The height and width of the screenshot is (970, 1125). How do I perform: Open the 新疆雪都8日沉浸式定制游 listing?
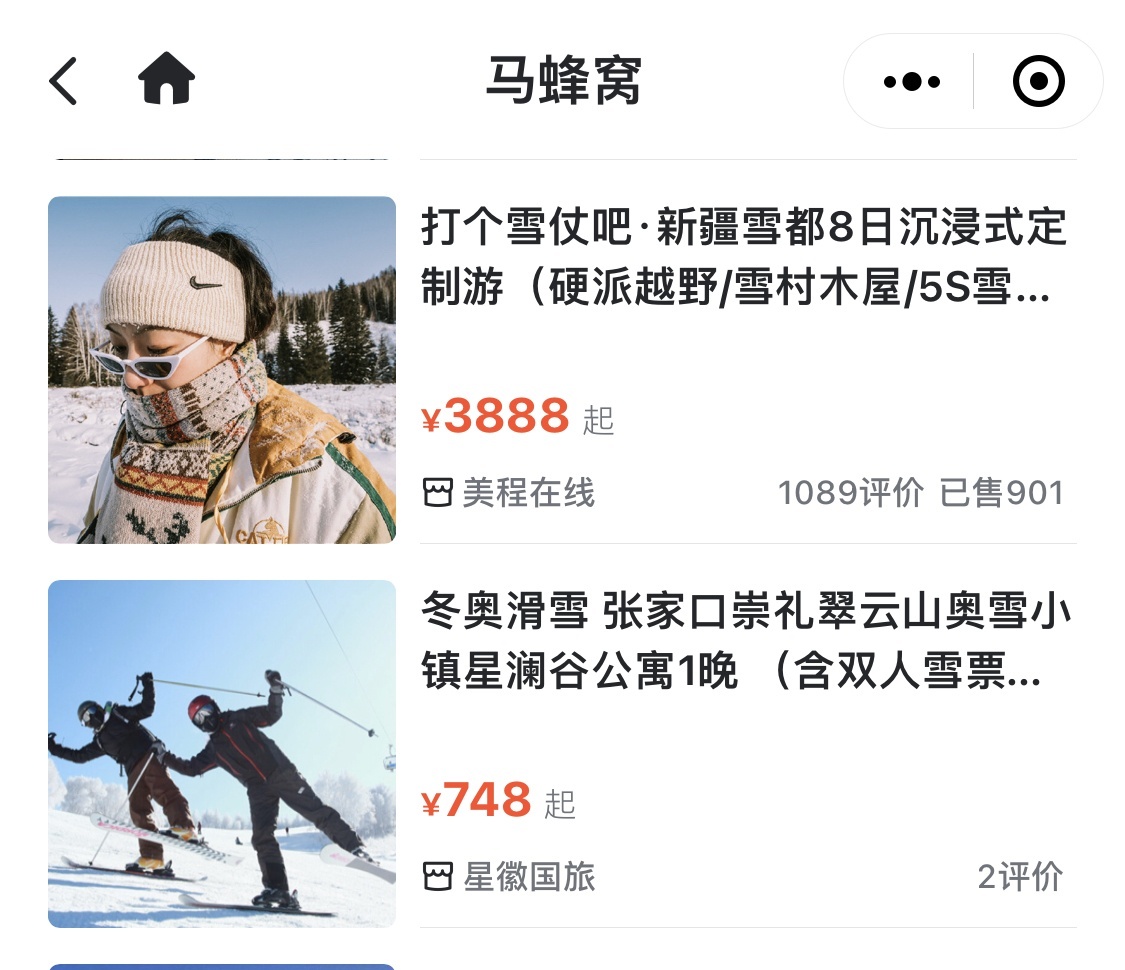(743, 258)
